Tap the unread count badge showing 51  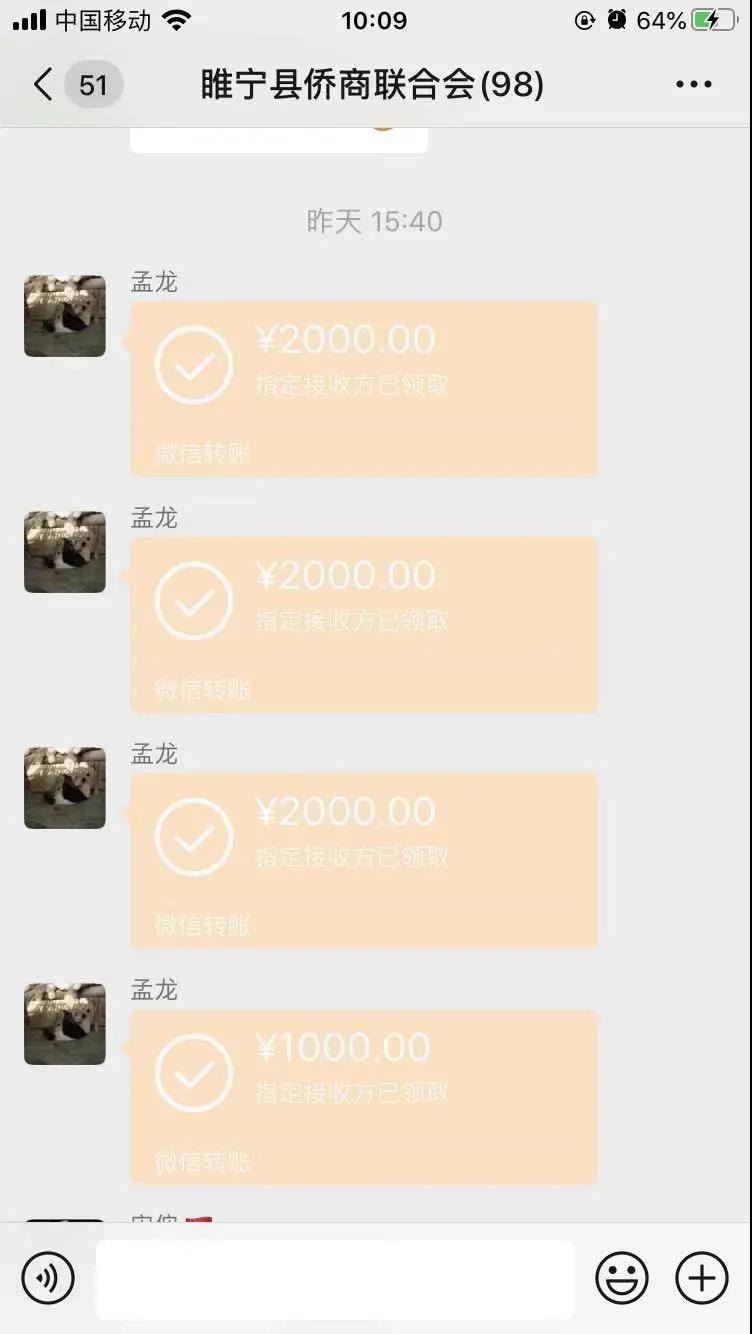(92, 84)
